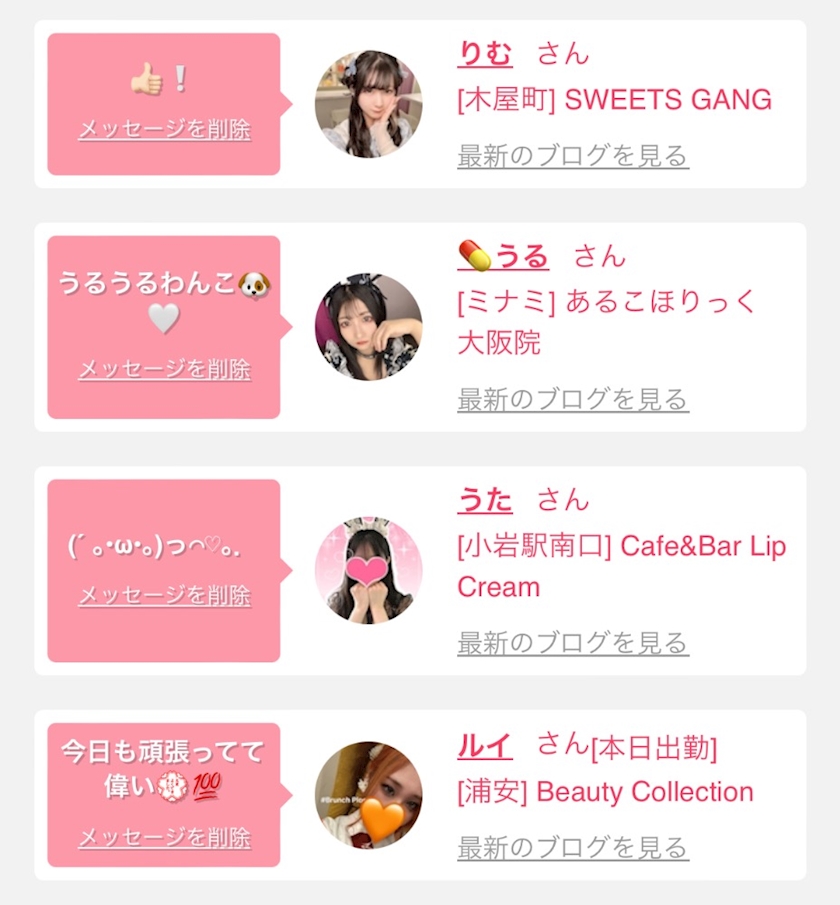View ルイ's latest blog
The image size is (840, 905).
573,848
